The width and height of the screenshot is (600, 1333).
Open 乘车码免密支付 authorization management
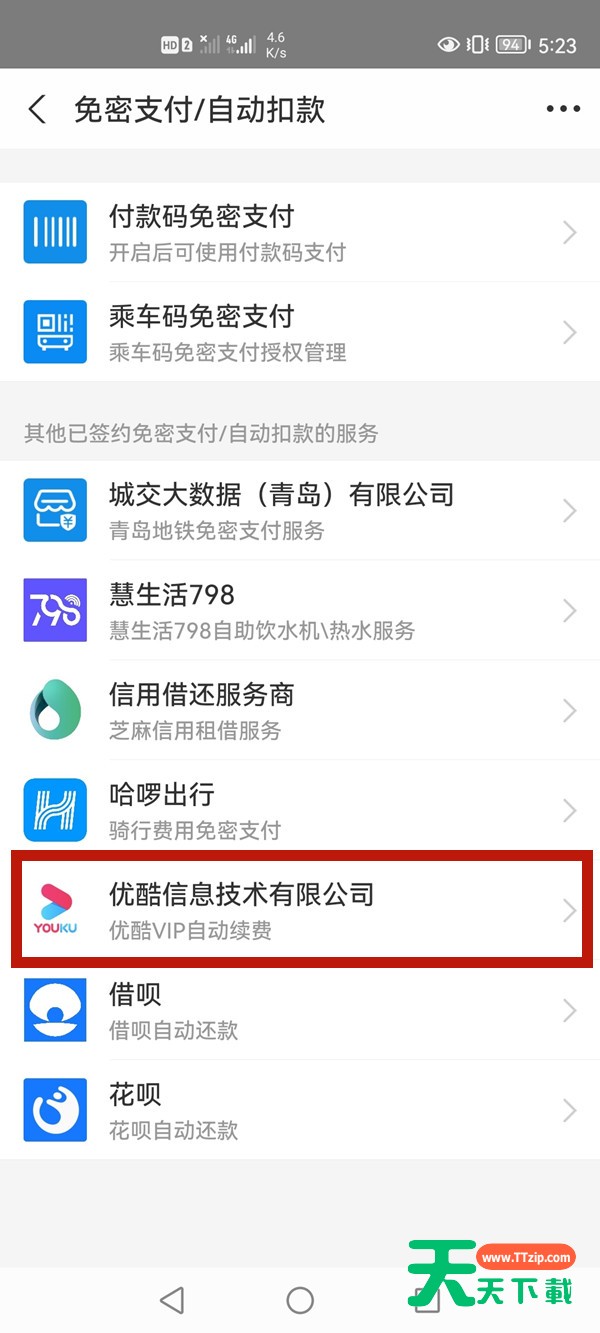point(300,332)
